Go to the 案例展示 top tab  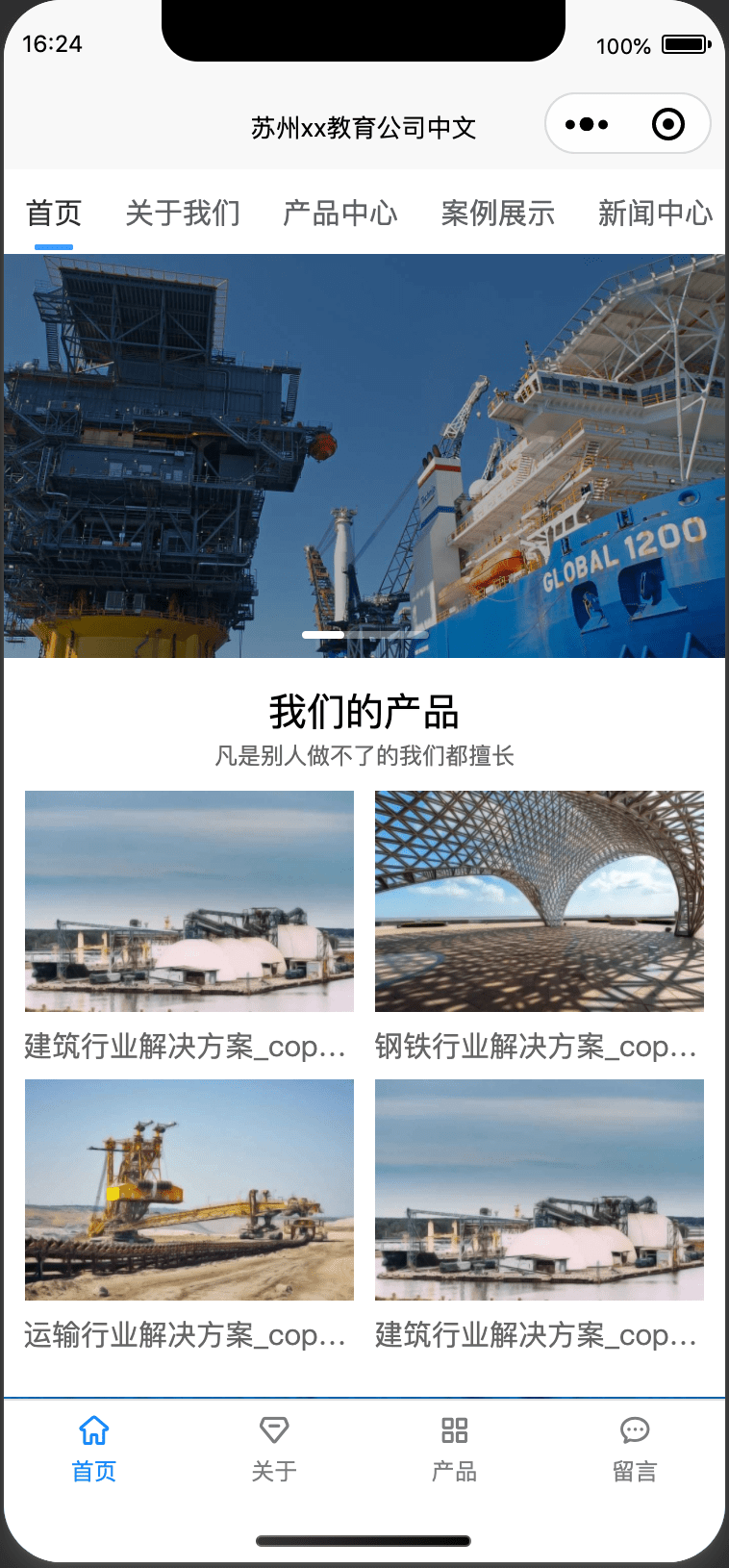(x=498, y=214)
